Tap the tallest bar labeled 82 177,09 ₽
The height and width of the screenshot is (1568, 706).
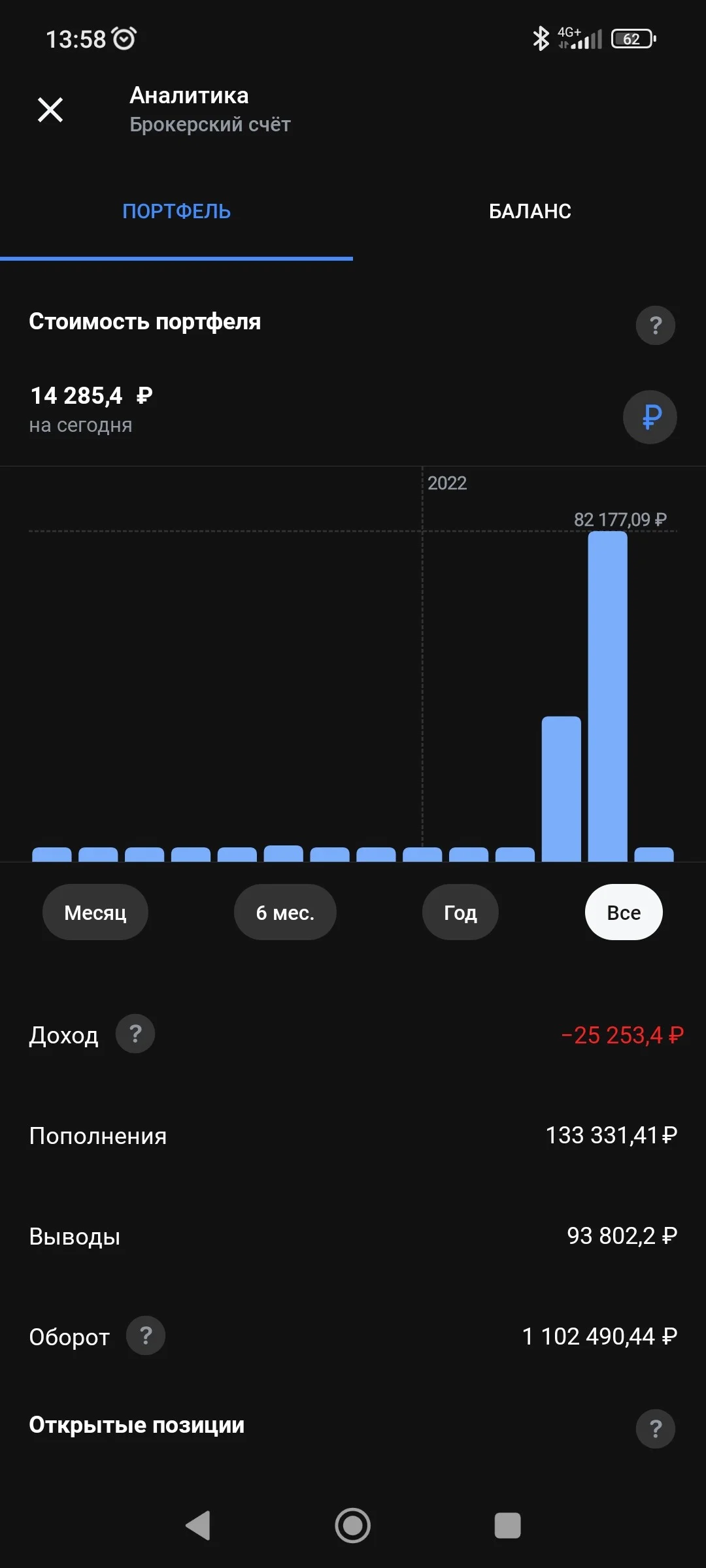pos(607,696)
